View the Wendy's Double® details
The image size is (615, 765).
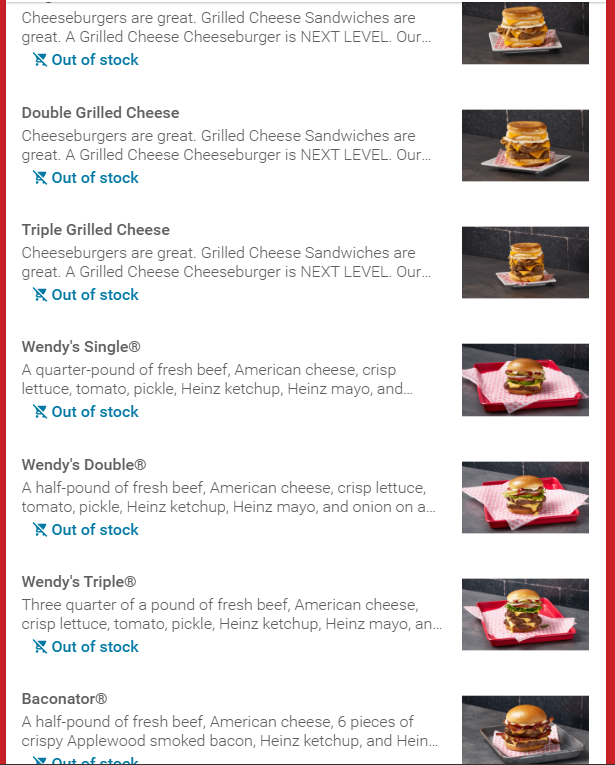[x=84, y=465]
